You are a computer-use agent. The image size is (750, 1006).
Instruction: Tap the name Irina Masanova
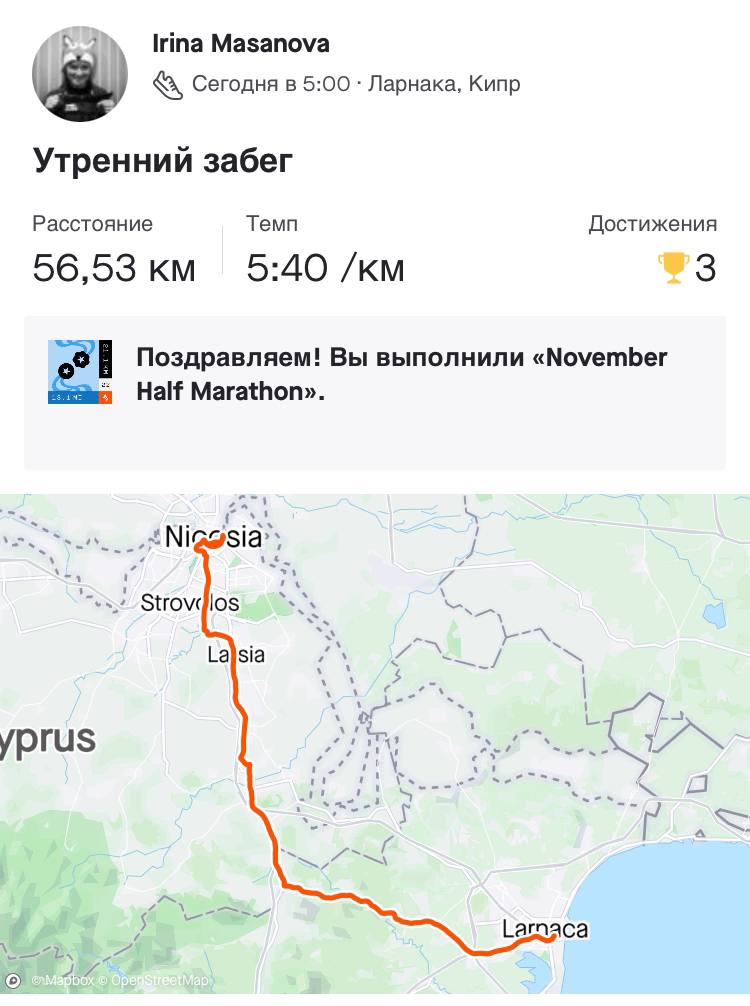pyautogui.click(x=241, y=44)
